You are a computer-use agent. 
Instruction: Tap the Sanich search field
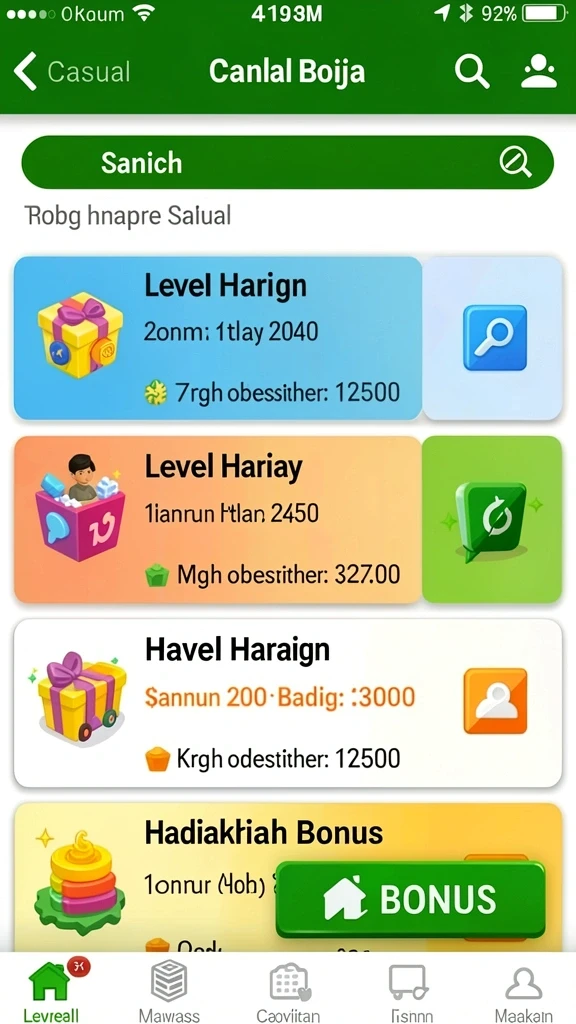click(287, 163)
